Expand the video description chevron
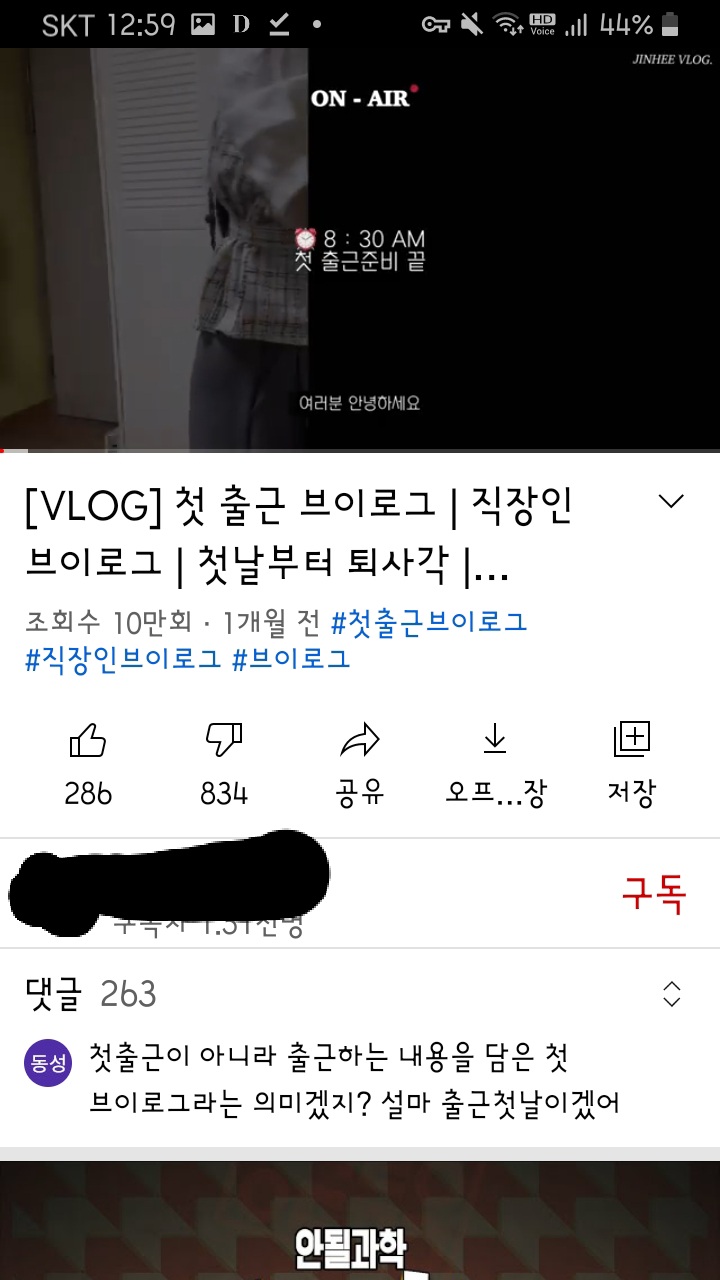This screenshot has height=1280, width=720. click(x=672, y=501)
